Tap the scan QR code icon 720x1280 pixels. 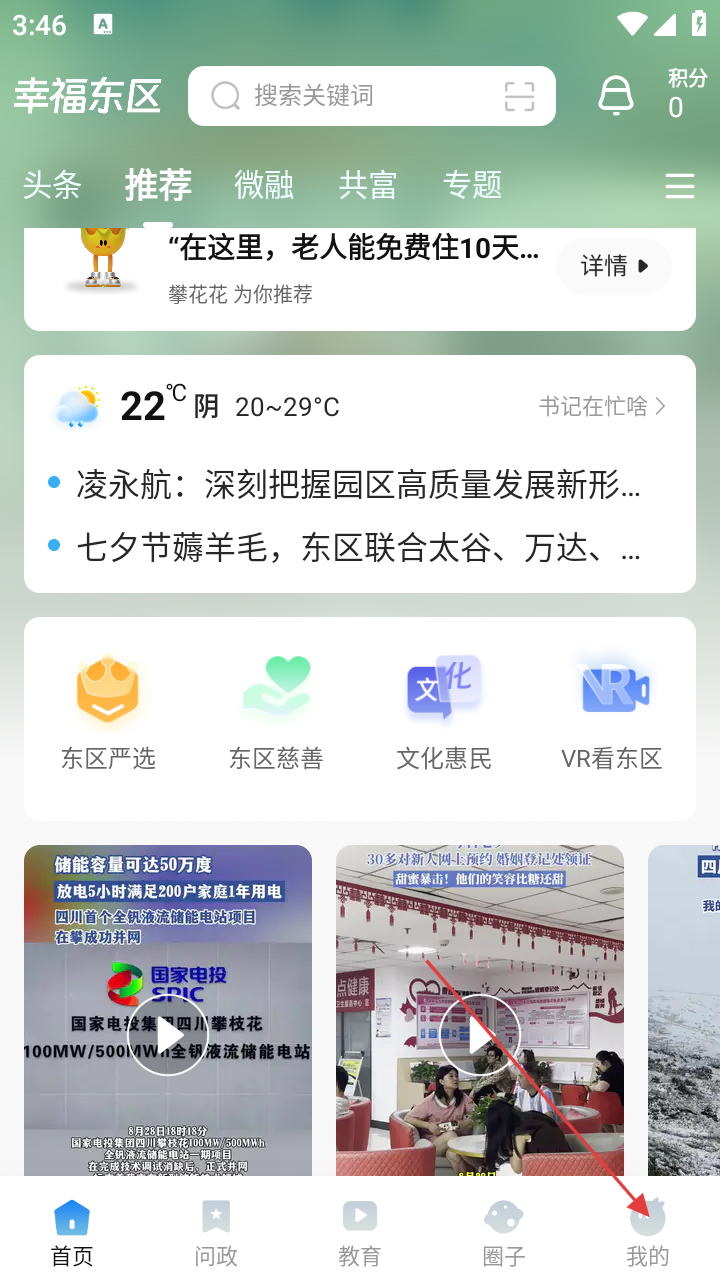coord(519,96)
